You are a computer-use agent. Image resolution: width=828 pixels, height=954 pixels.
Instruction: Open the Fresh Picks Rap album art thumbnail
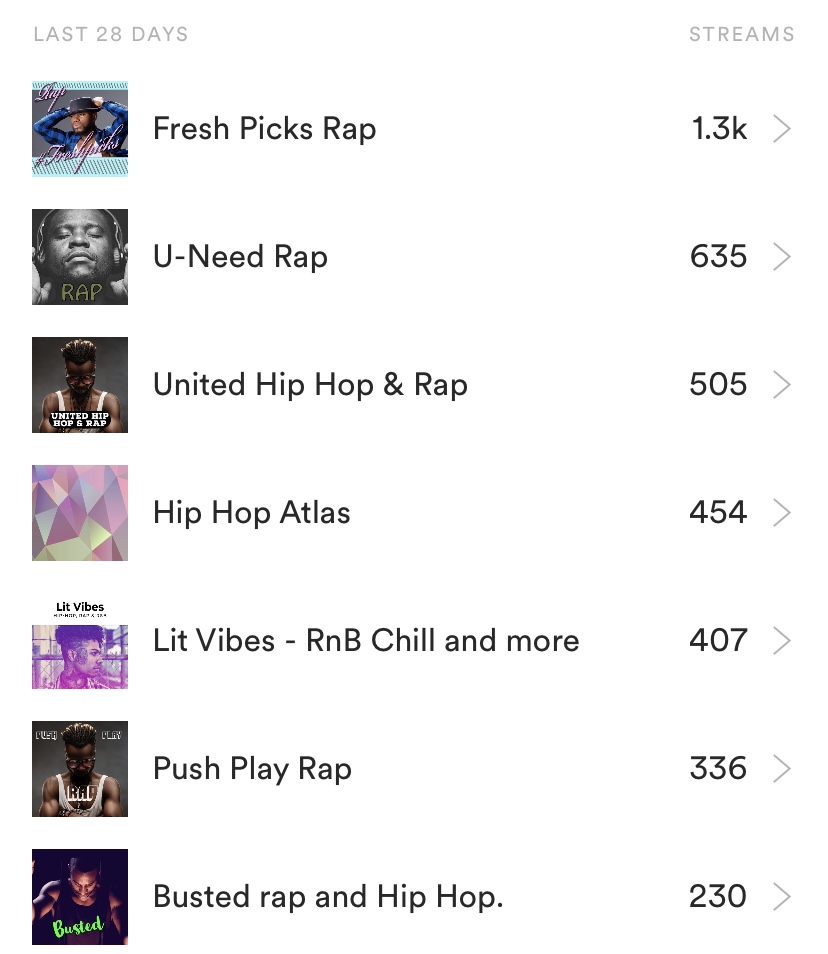(80, 128)
